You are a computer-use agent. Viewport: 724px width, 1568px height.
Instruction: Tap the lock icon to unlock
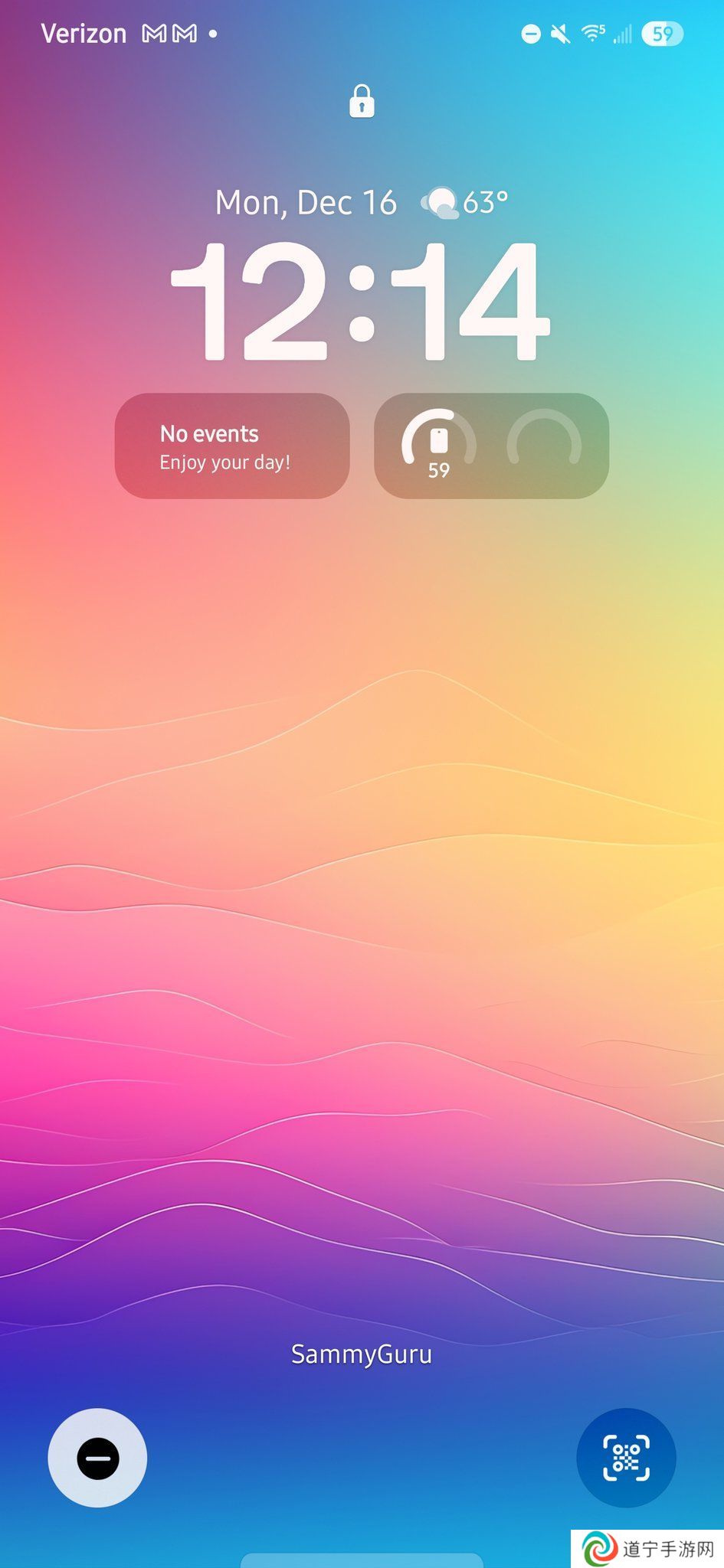pos(362,101)
